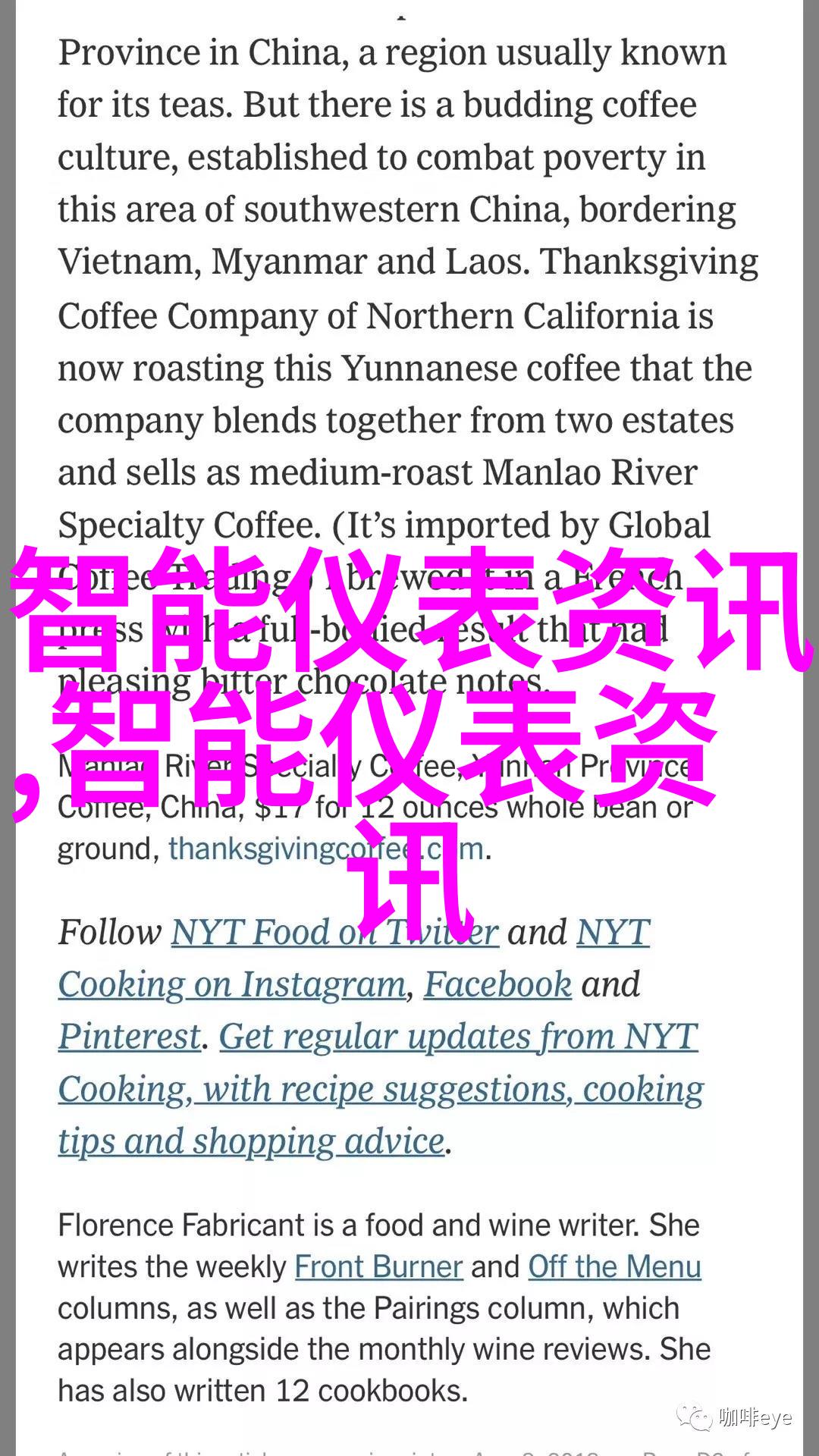This screenshot has height=1456, width=819.
Task: Open the Pinterest link
Action: 130,1037
